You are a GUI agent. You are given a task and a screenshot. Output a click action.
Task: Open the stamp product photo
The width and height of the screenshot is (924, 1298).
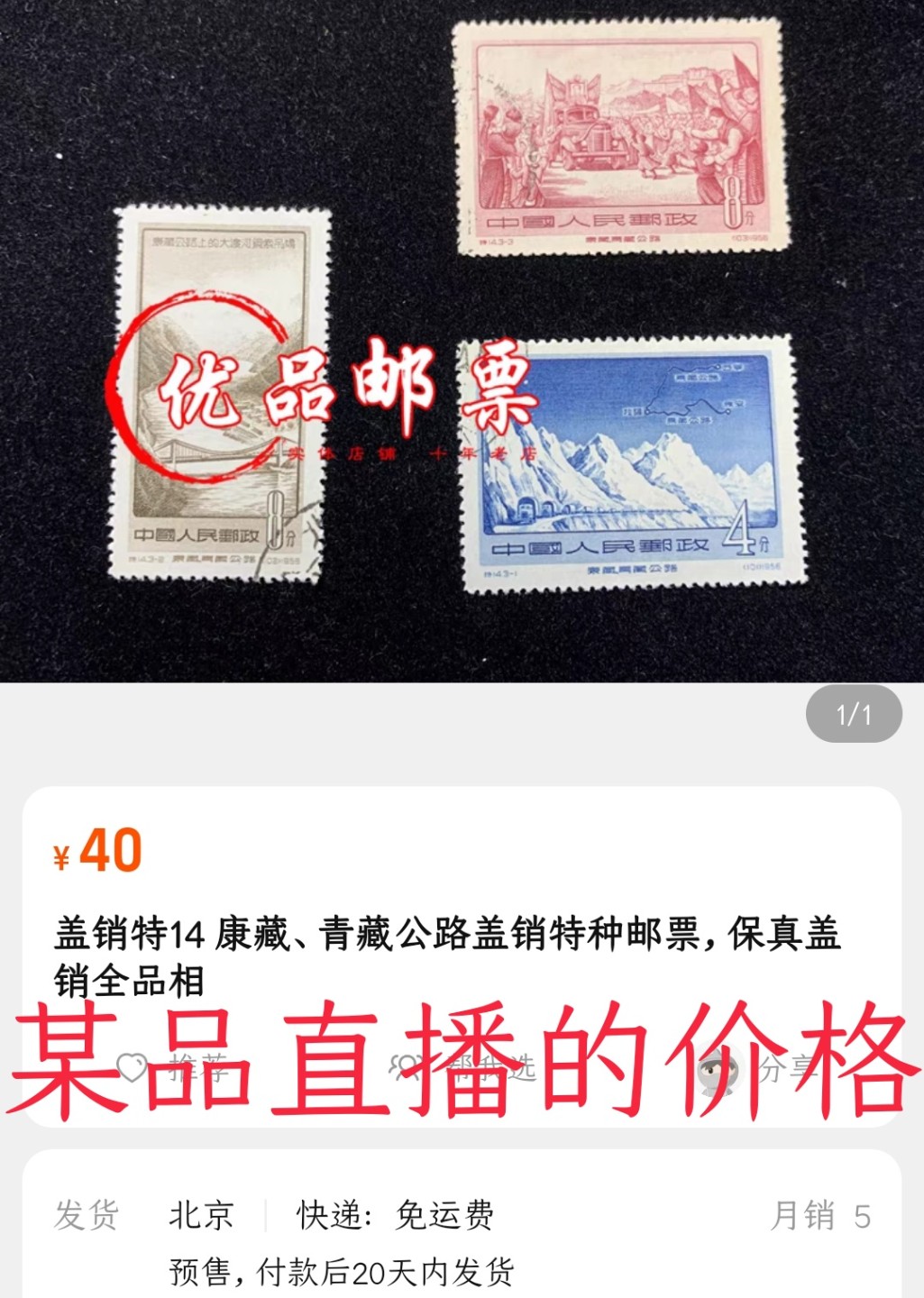462,341
